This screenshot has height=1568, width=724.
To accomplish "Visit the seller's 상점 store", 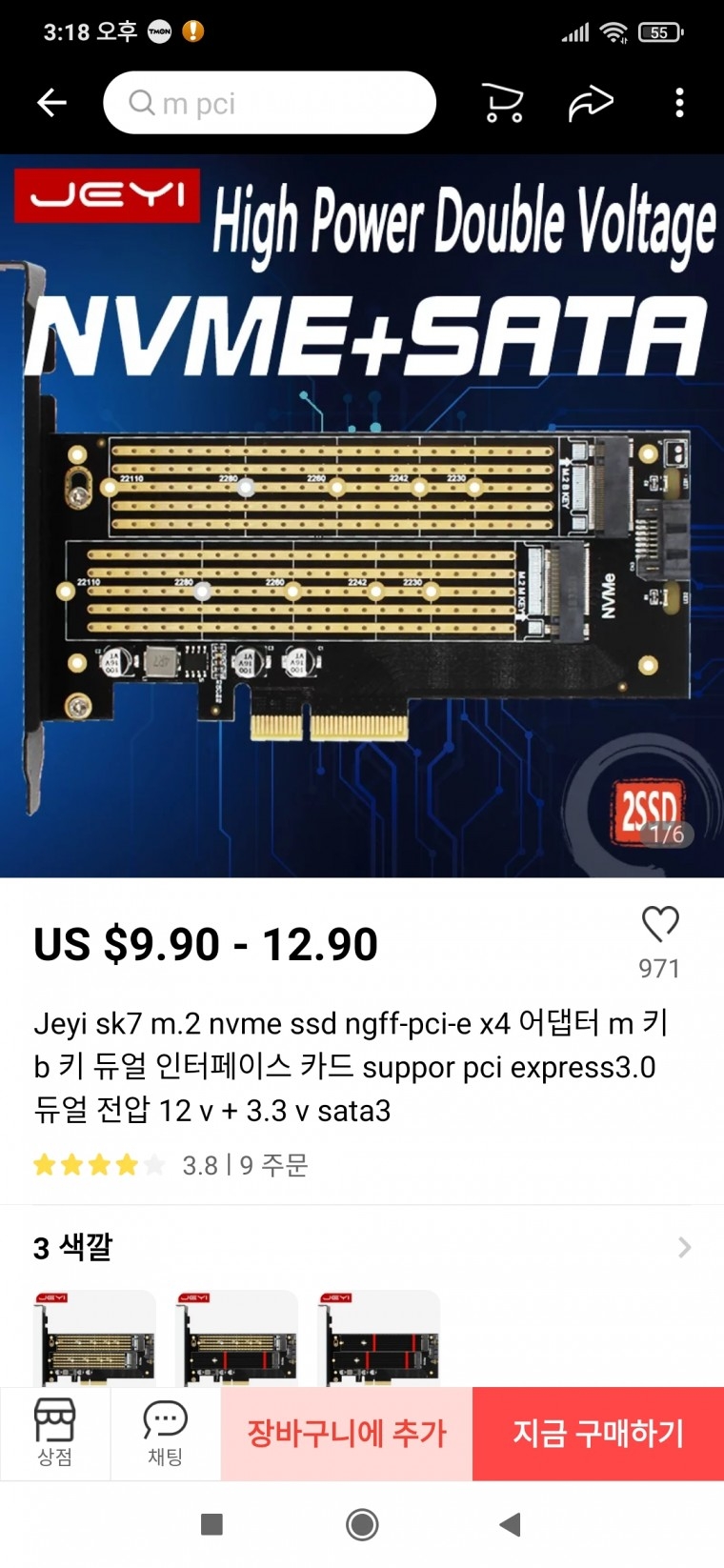I will click(54, 1433).
